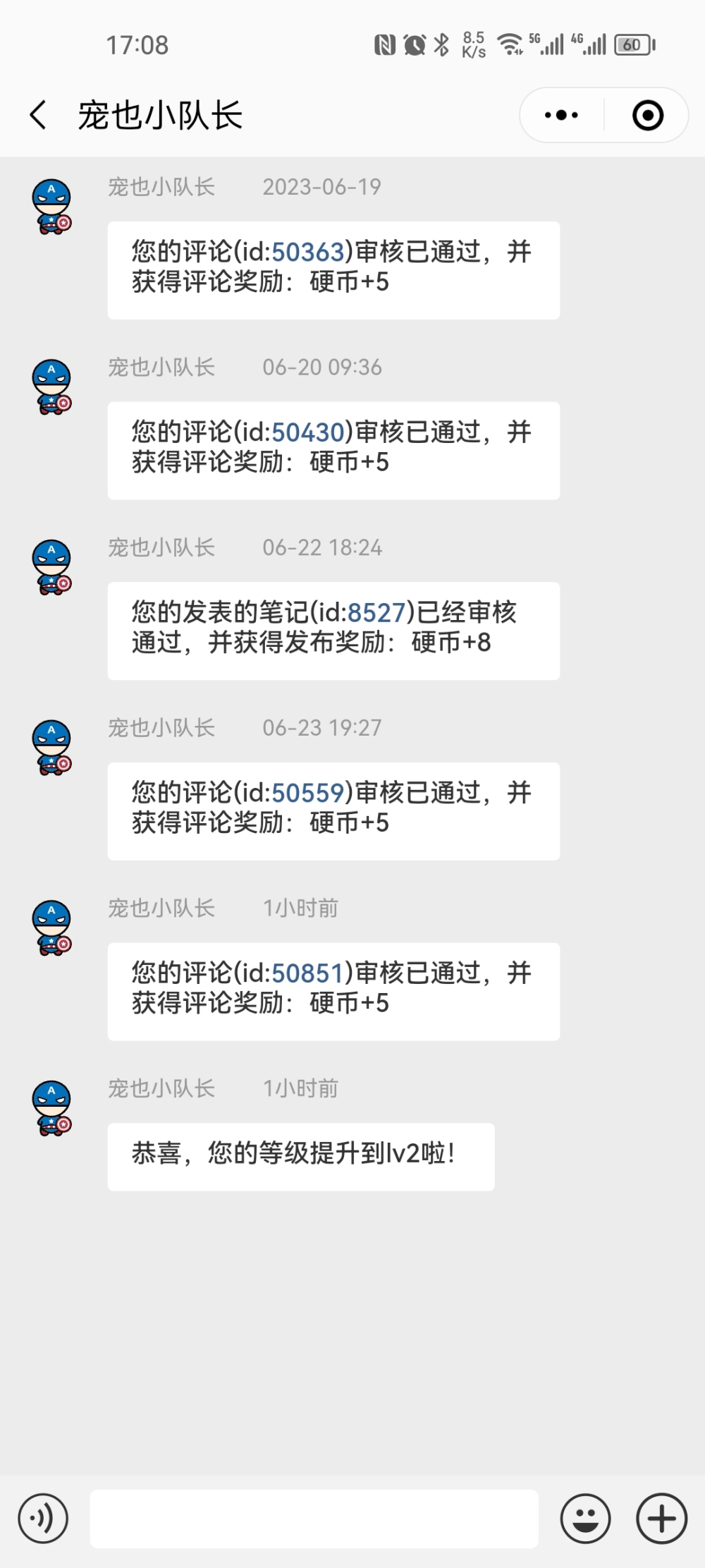Image resolution: width=705 pixels, height=1568 pixels.
Task: Close the mini program with the circle button
Action: point(647,115)
